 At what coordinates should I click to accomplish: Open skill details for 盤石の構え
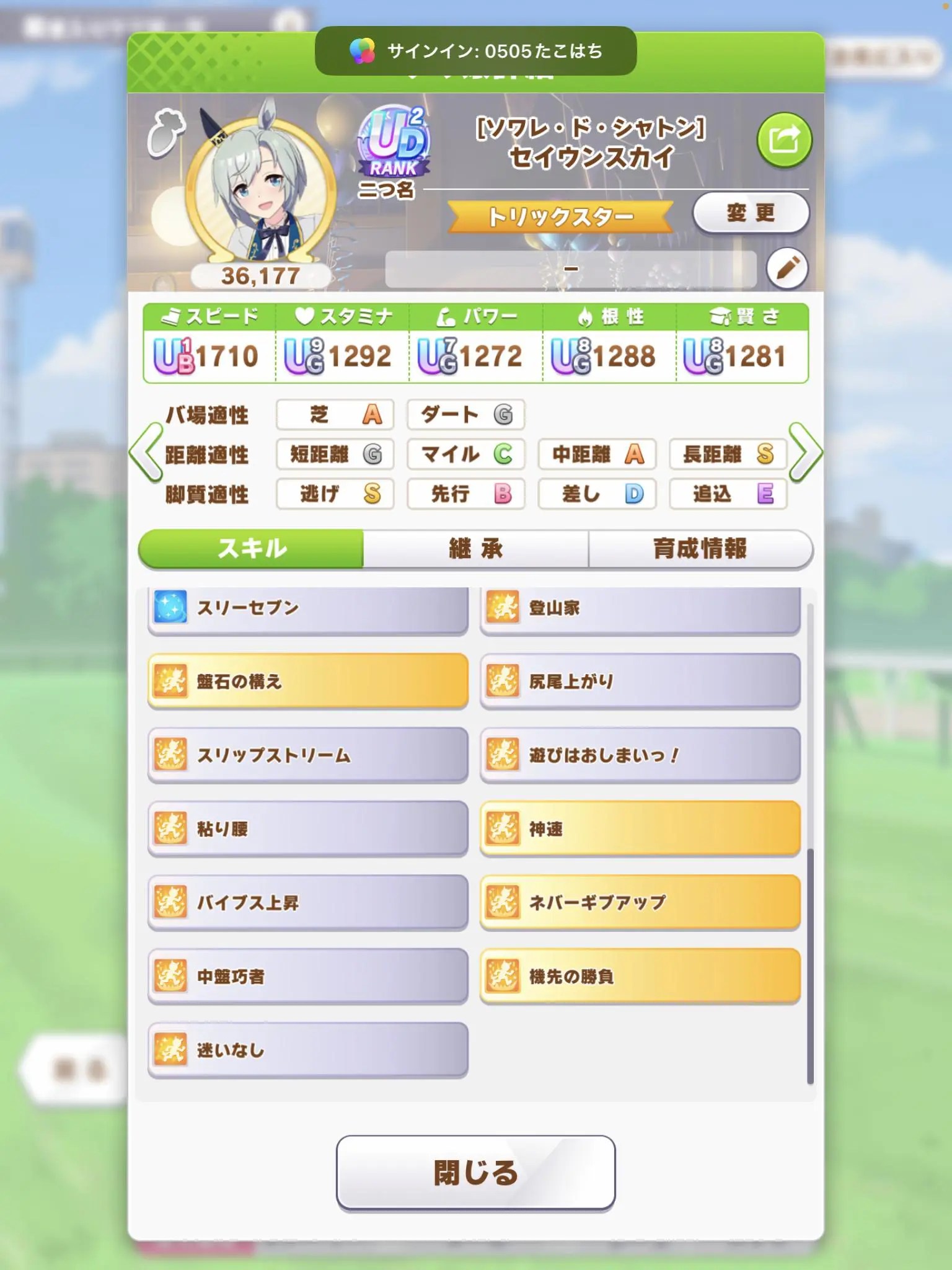[x=308, y=682]
